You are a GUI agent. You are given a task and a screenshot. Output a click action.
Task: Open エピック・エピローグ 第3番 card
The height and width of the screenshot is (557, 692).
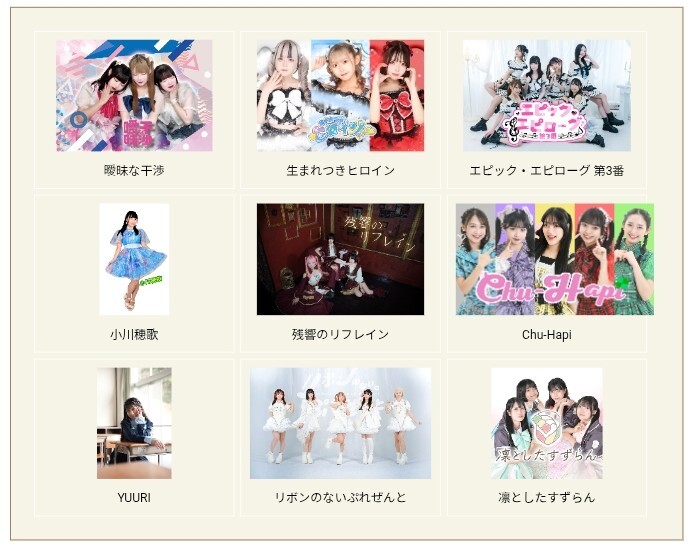[x=546, y=97]
